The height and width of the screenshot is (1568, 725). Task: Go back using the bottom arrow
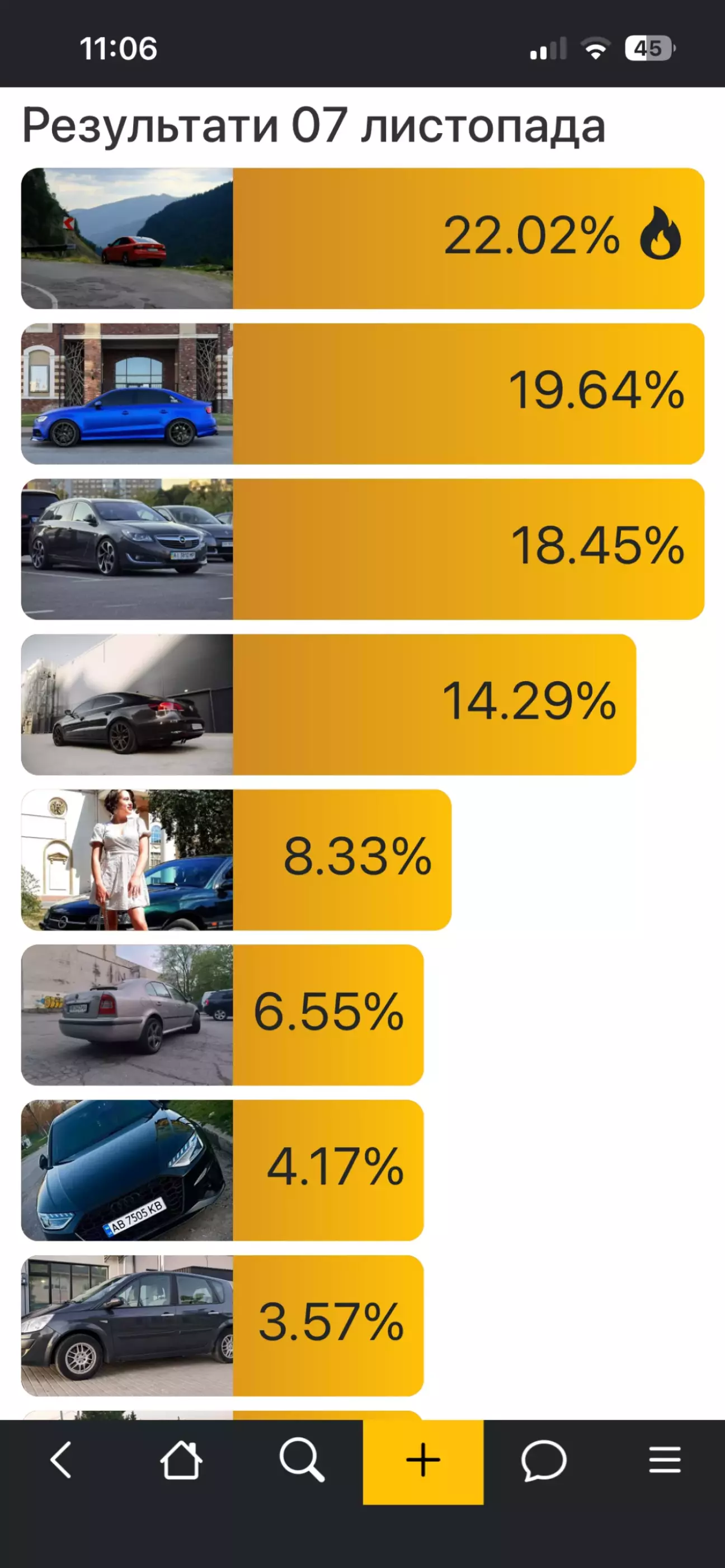point(60,1459)
